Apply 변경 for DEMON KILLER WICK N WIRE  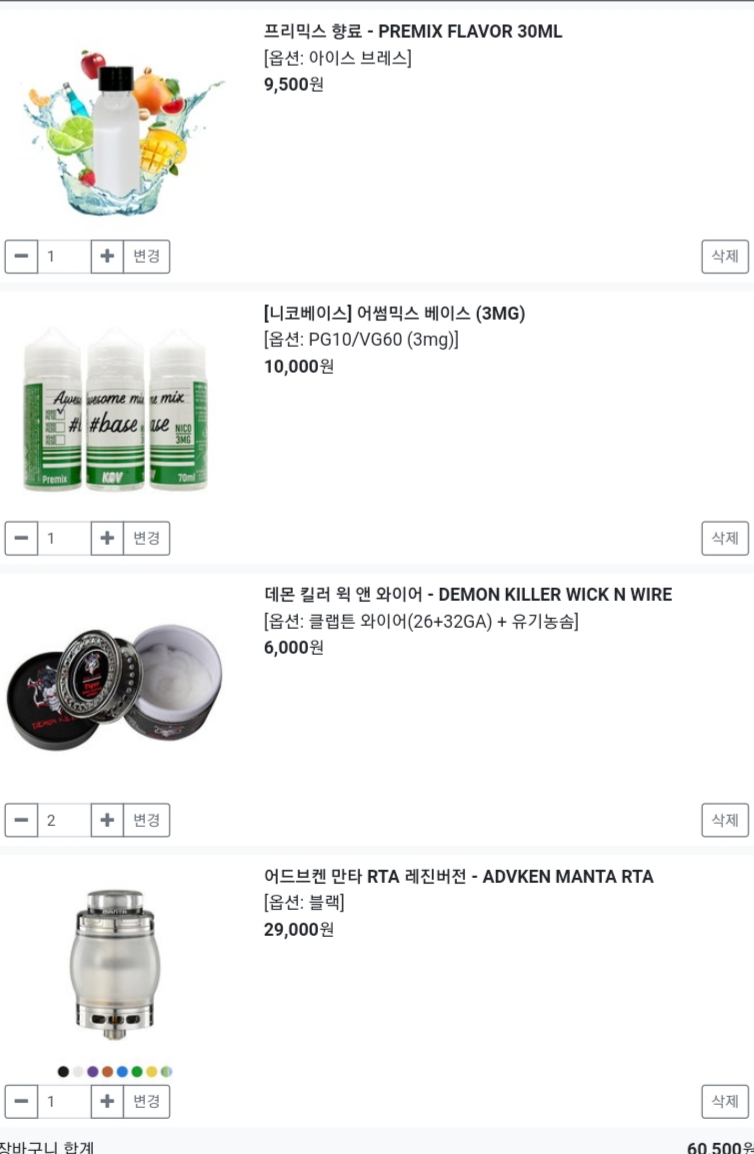[x=146, y=820]
